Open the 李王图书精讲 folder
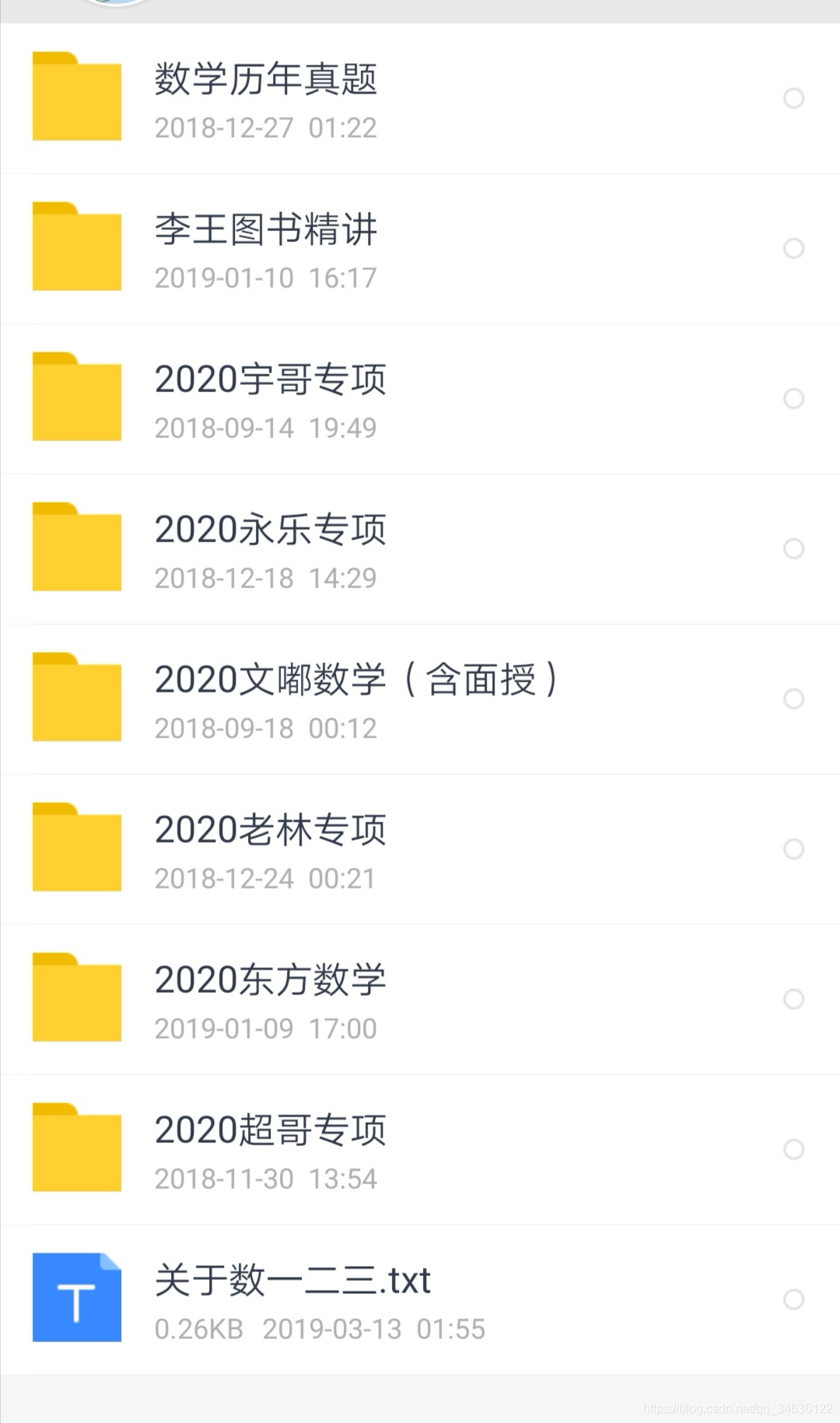840x1423 pixels. (x=420, y=248)
